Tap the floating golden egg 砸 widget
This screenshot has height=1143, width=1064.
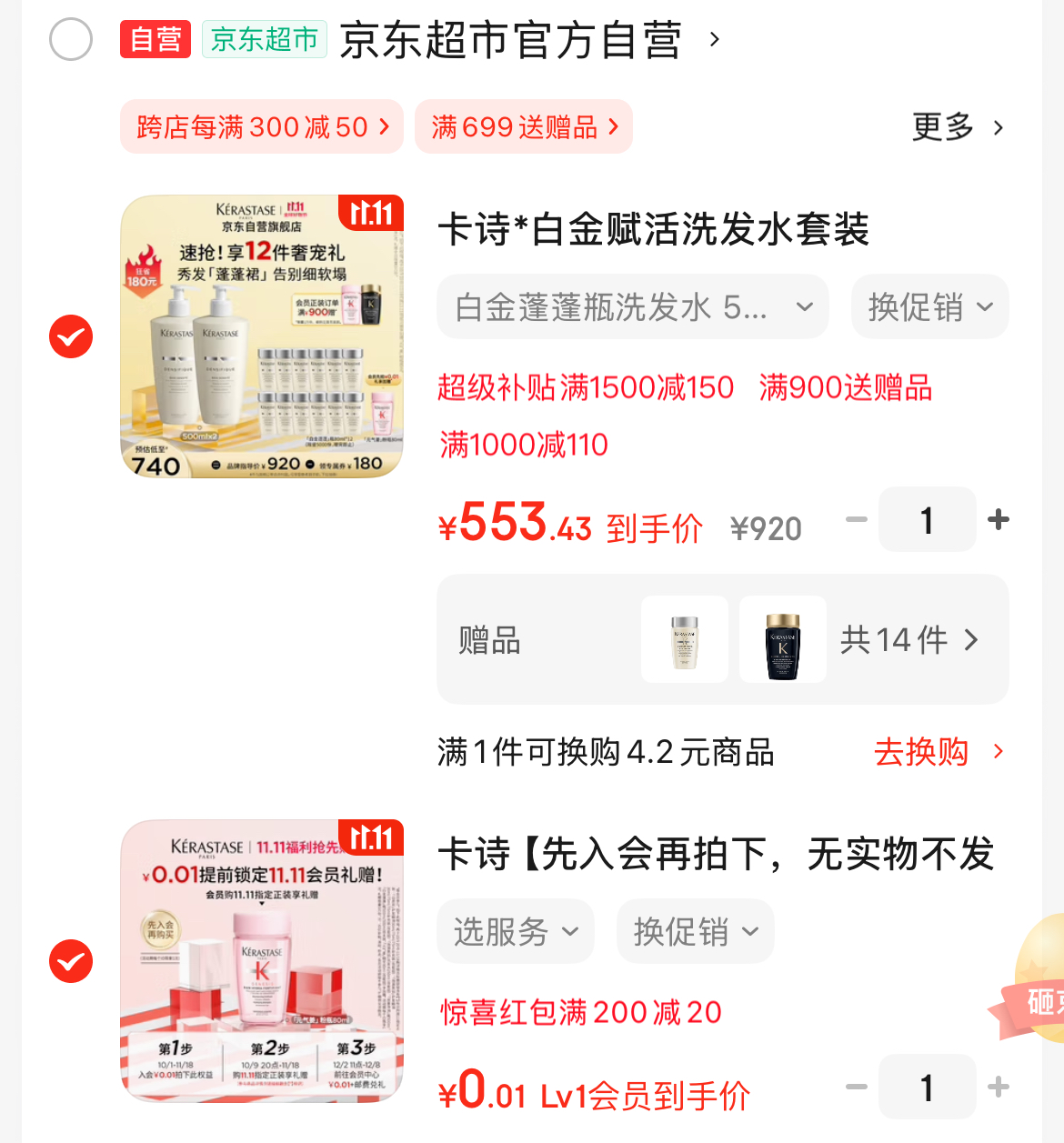click(x=1039, y=978)
